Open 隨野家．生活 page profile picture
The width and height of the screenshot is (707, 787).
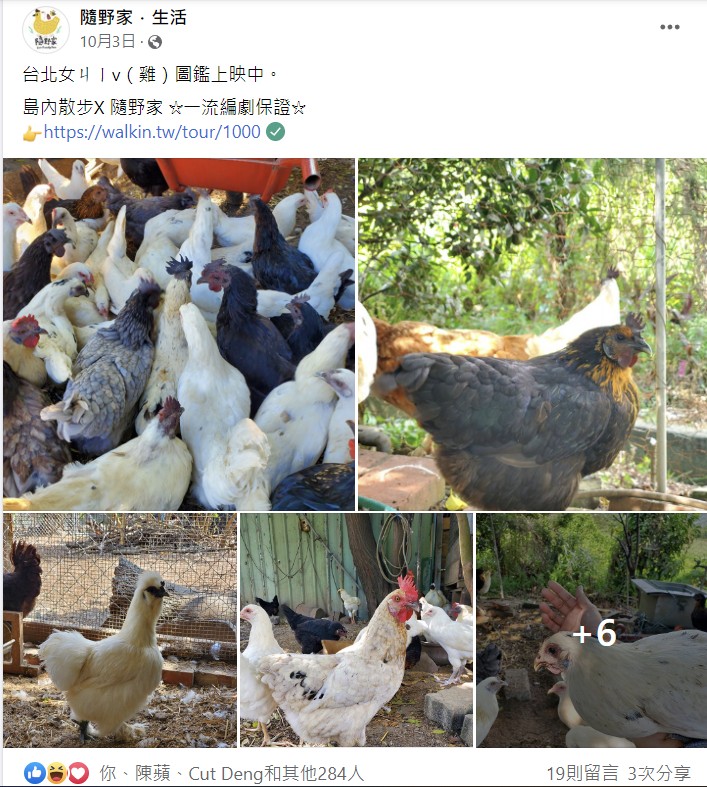click(x=46, y=29)
